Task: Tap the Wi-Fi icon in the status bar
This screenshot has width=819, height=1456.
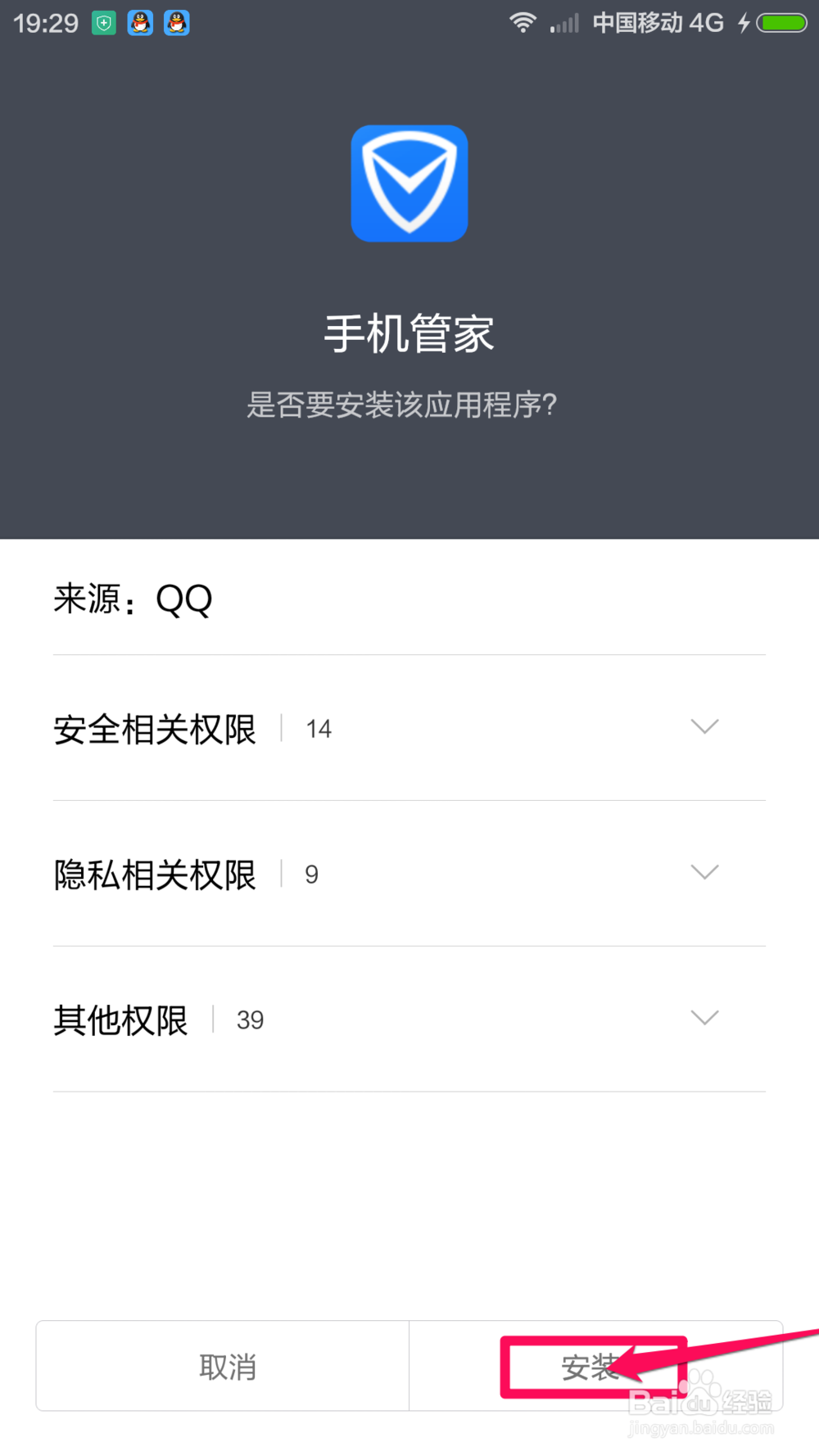Action: 522,23
